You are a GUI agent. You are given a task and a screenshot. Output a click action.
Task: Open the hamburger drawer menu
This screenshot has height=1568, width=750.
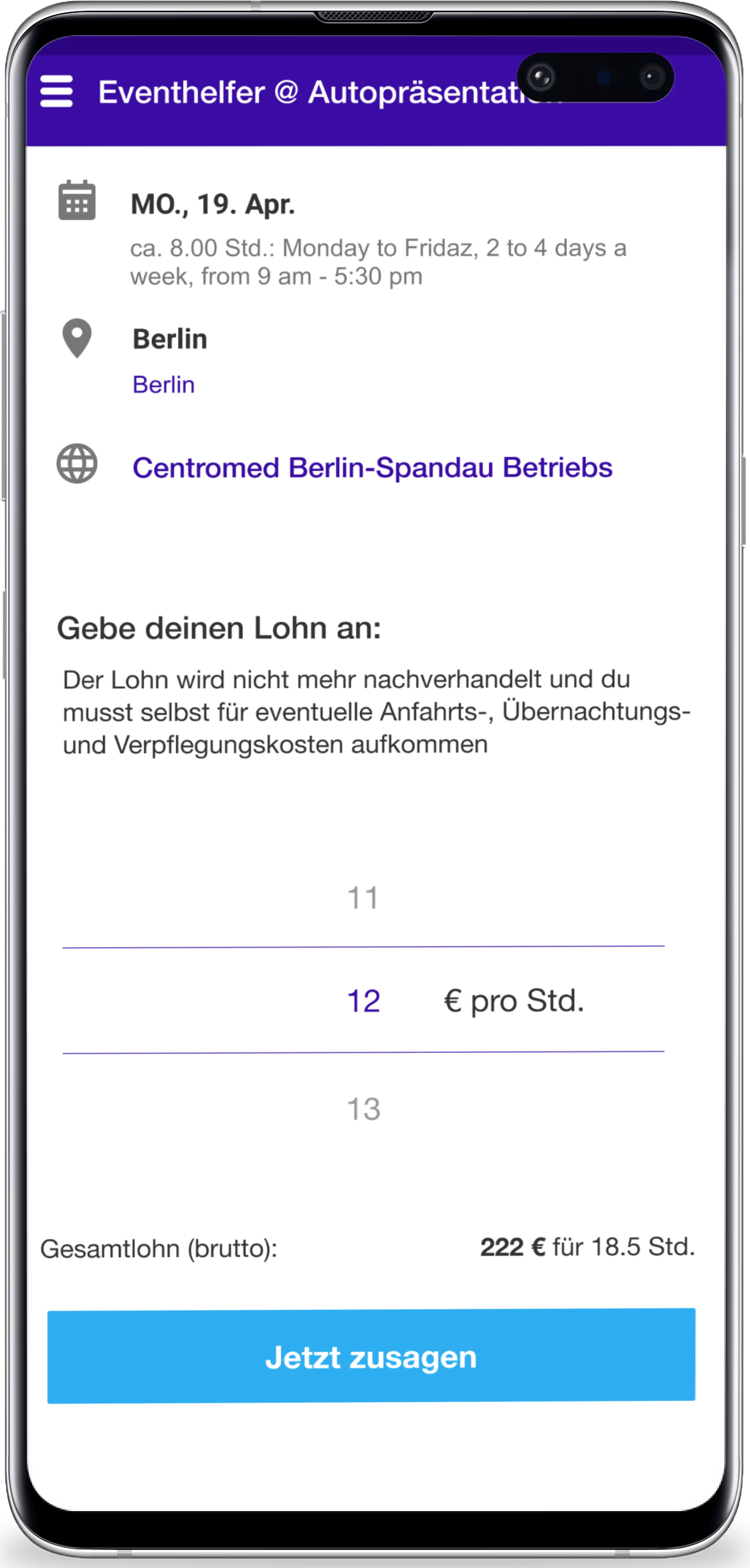pyautogui.click(x=56, y=91)
